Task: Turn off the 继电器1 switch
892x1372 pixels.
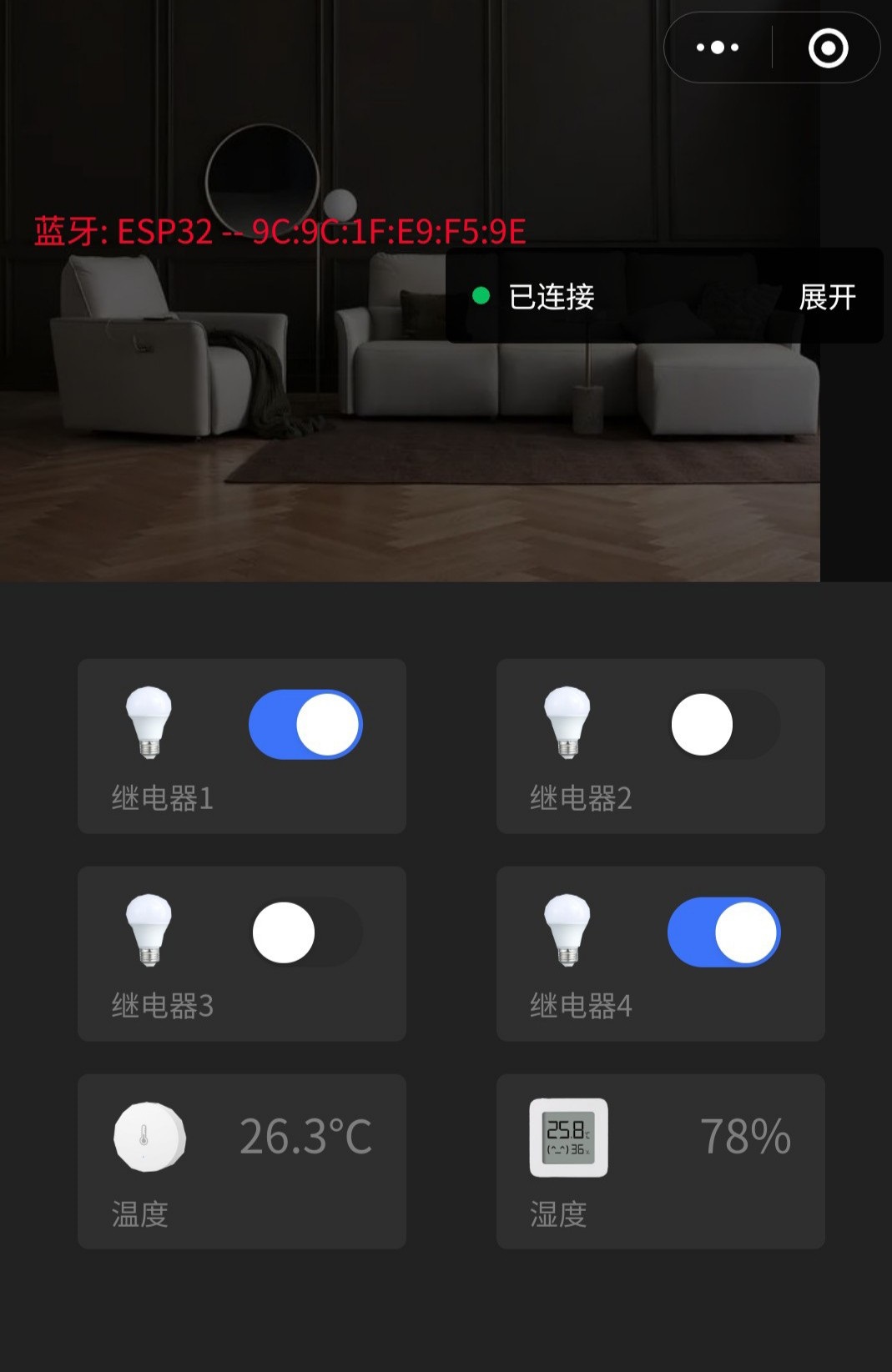Action: coord(305,724)
